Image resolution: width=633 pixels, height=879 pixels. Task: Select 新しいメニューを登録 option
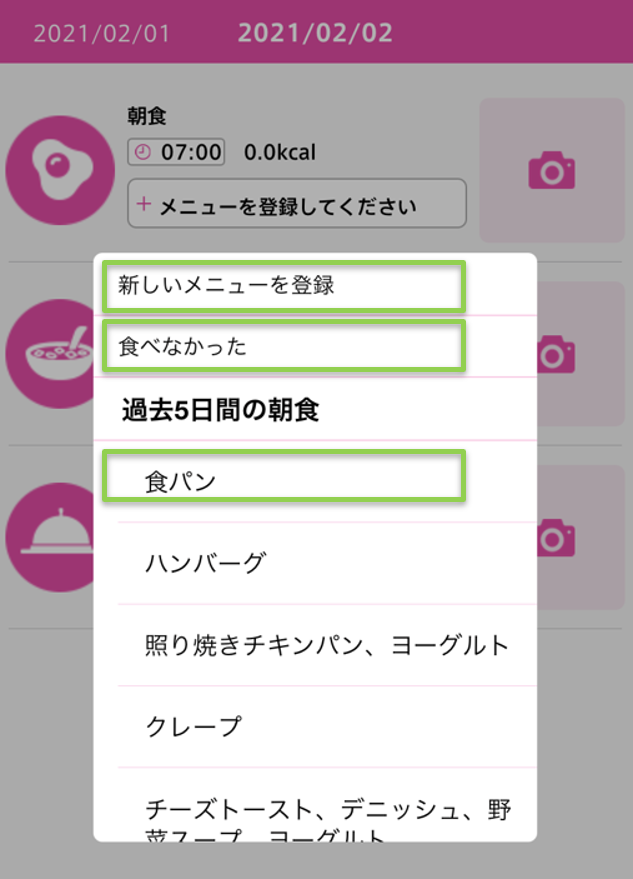[283, 286]
